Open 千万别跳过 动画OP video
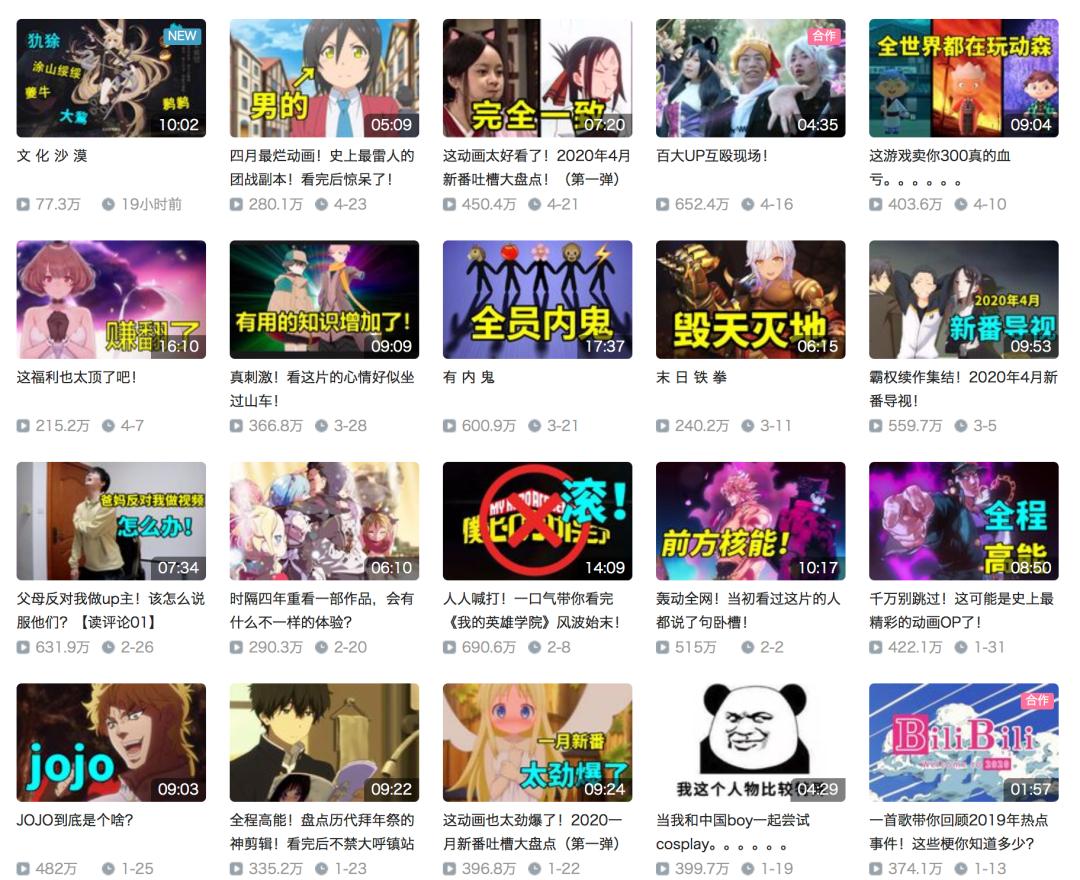Screen dimensions: 1080x880 (963, 521)
